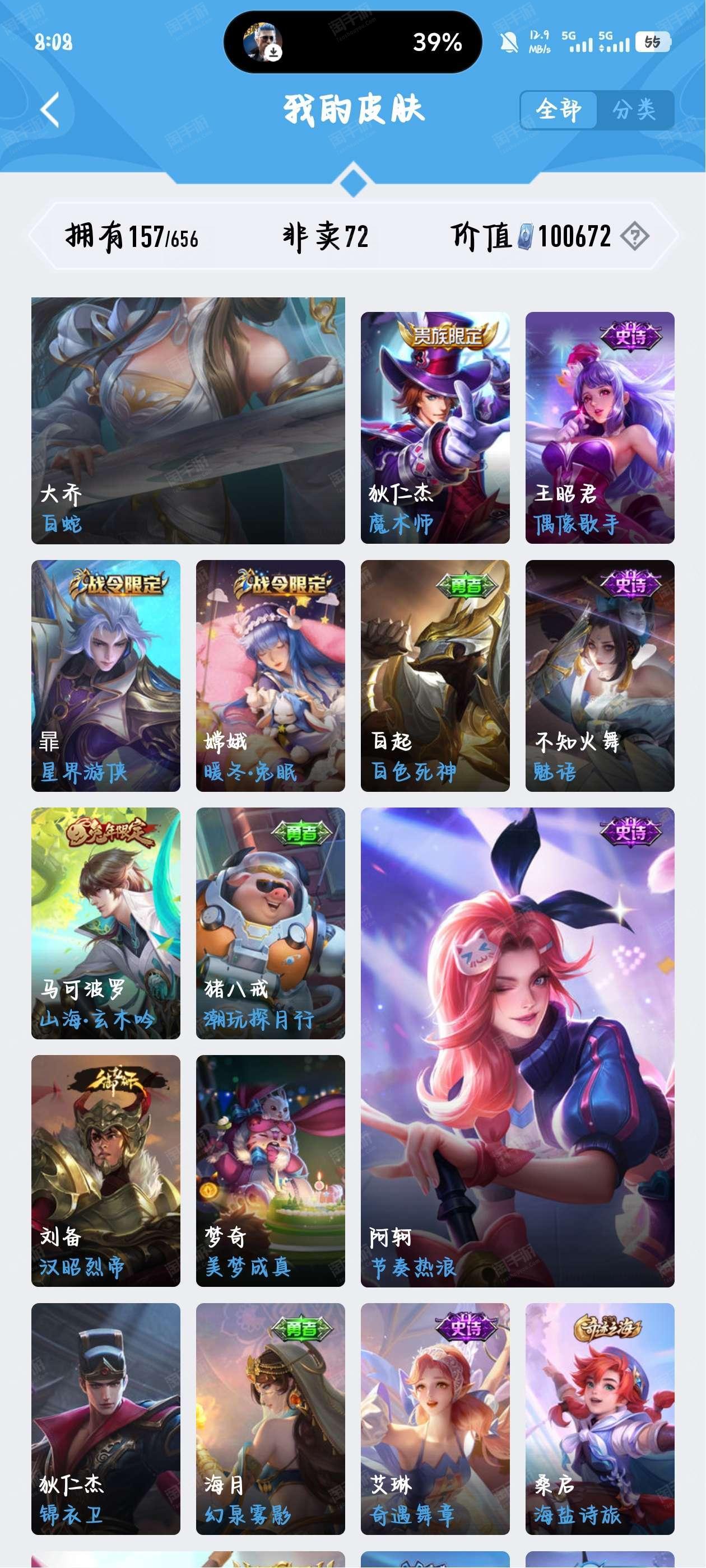Open 狄仁杰 魔术师 skin card
This screenshot has width=706, height=1568.
pyautogui.click(x=435, y=427)
